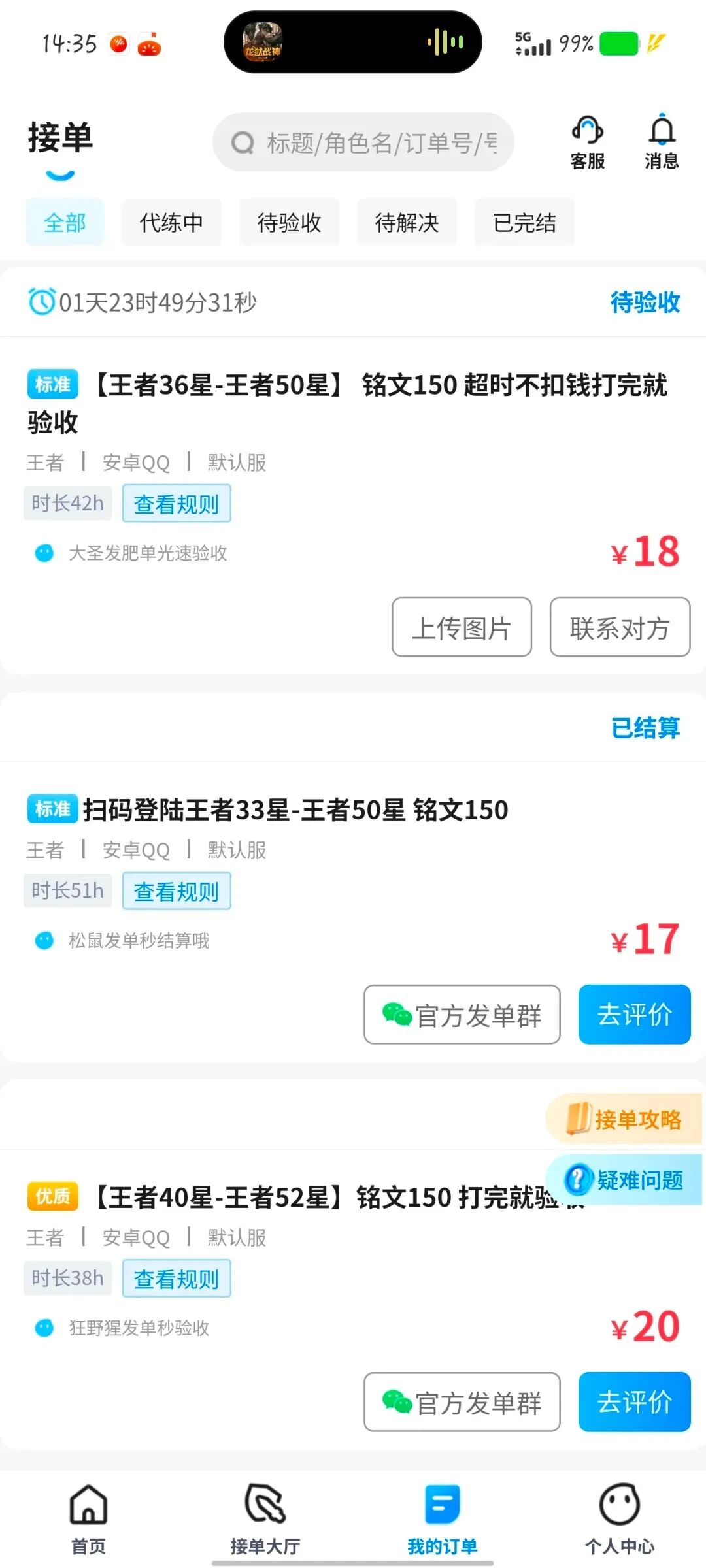Viewport: 706px width, 1568px height.
Task: Switch to the 已完结 tab
Action: pos(524,223)
